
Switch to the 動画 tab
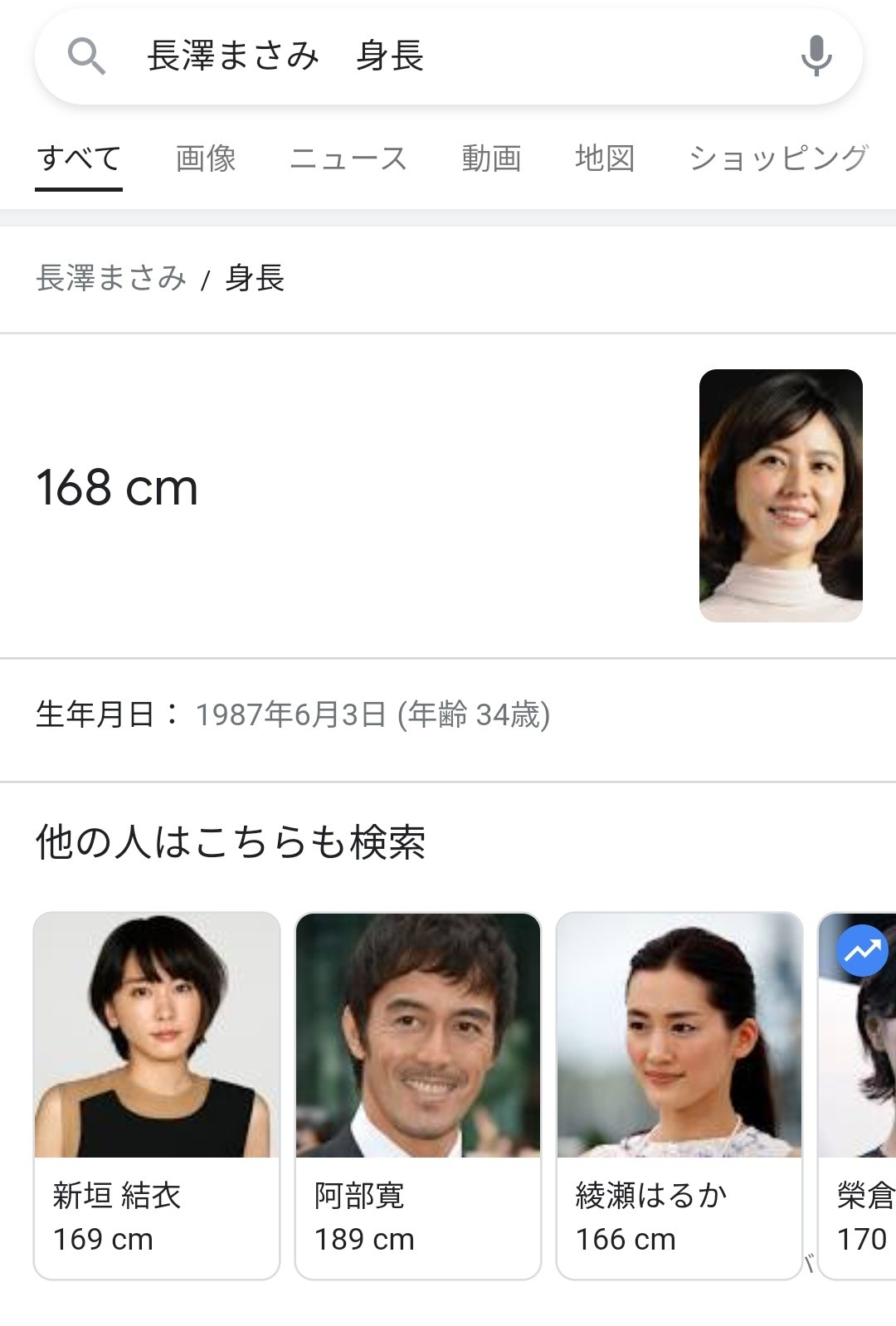491,158
